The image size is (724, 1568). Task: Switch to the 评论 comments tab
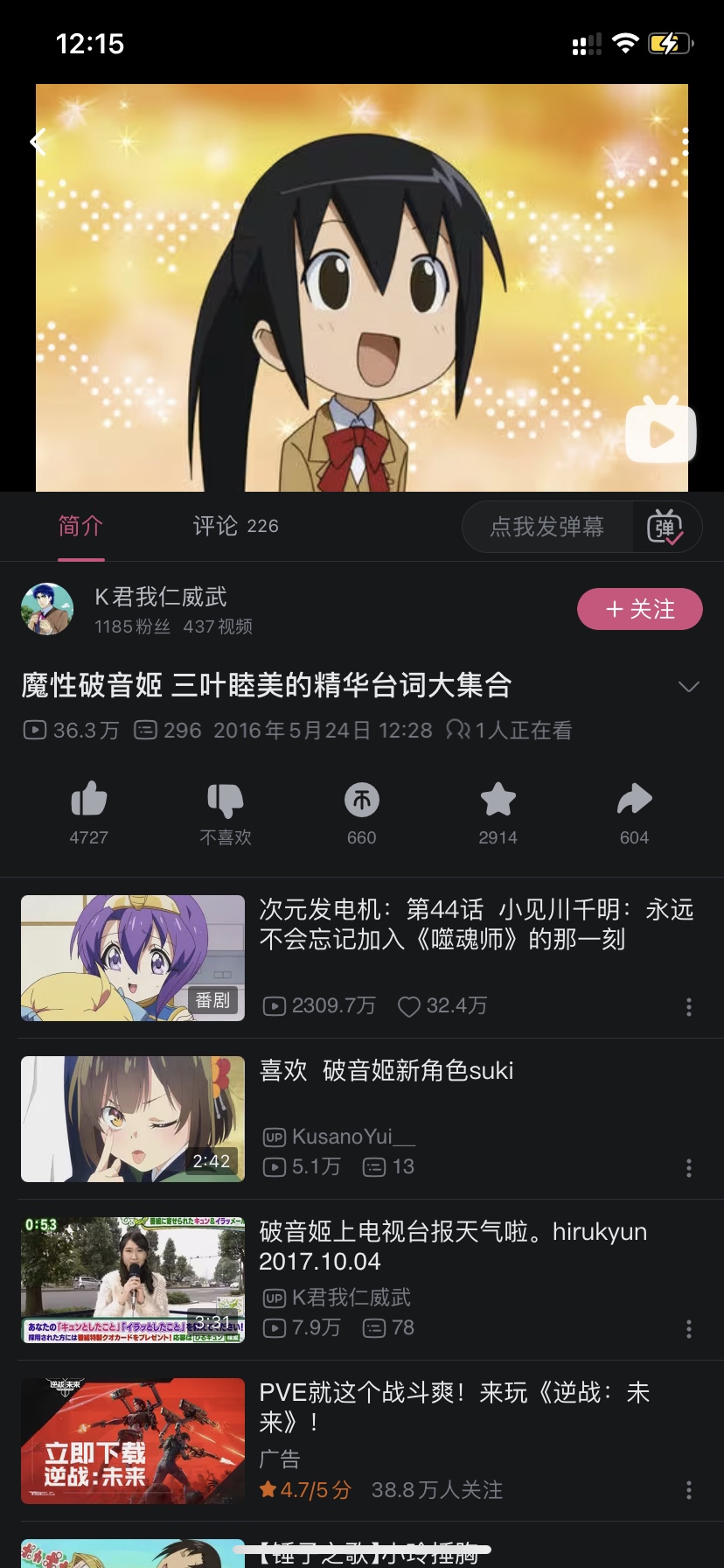click(234, 526)
